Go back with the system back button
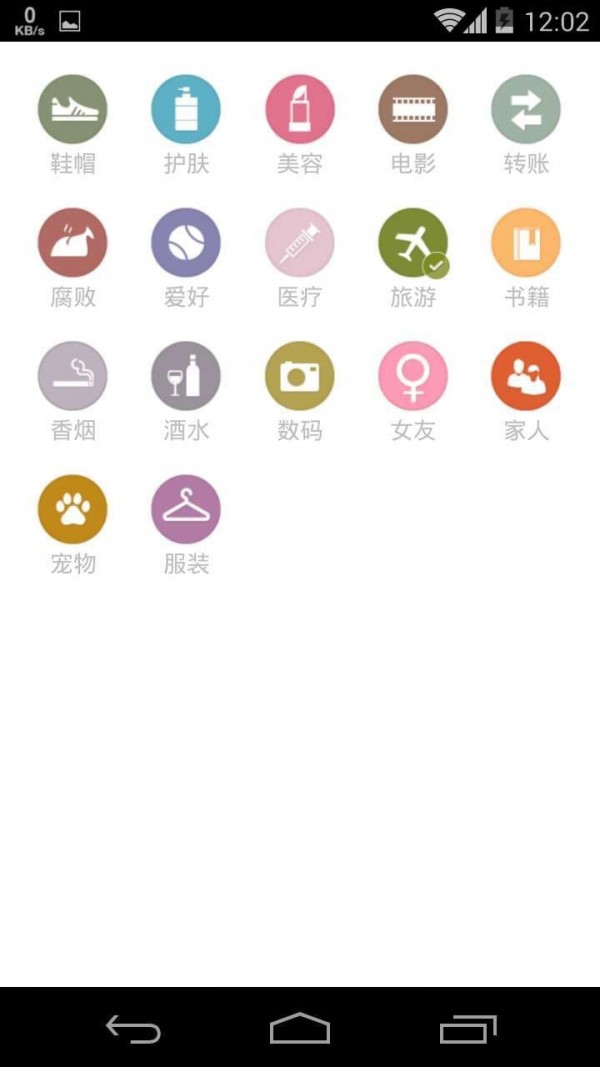The image size is (600, 1067). (133, 1028)
